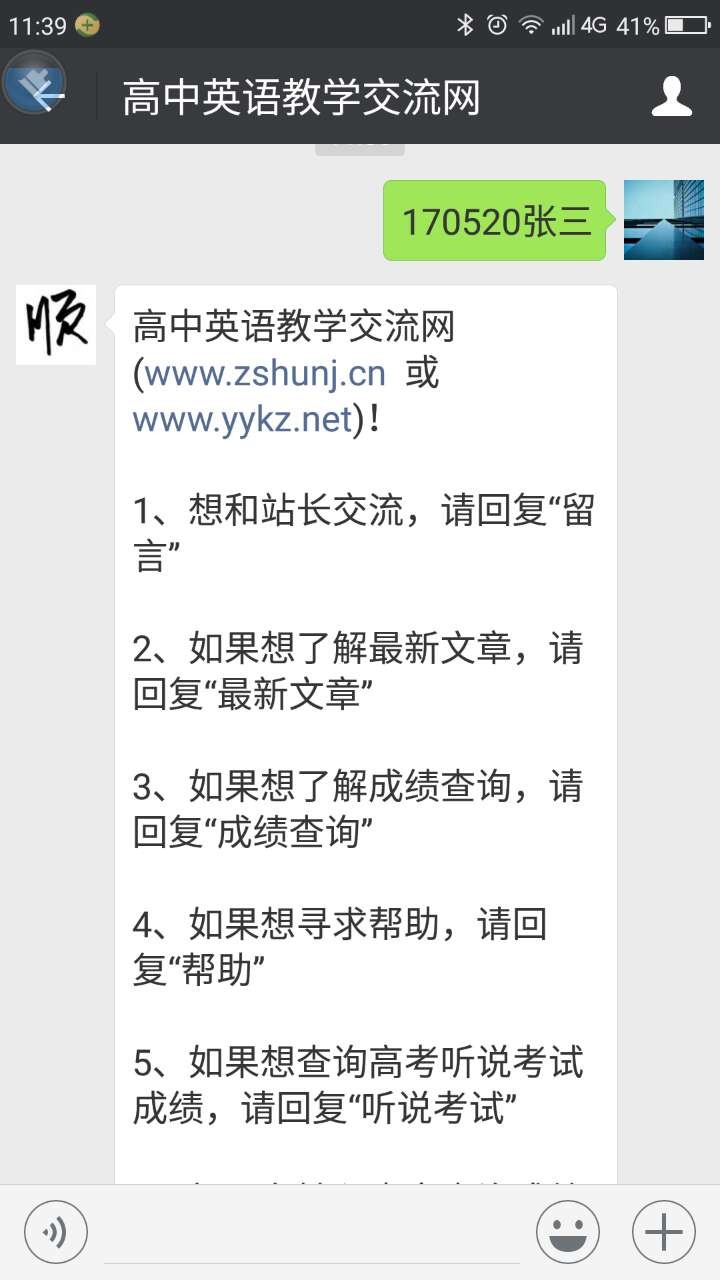Open the emoji picker
This screenshot has height=1280, width=720.
click(x=568, y=1231)
